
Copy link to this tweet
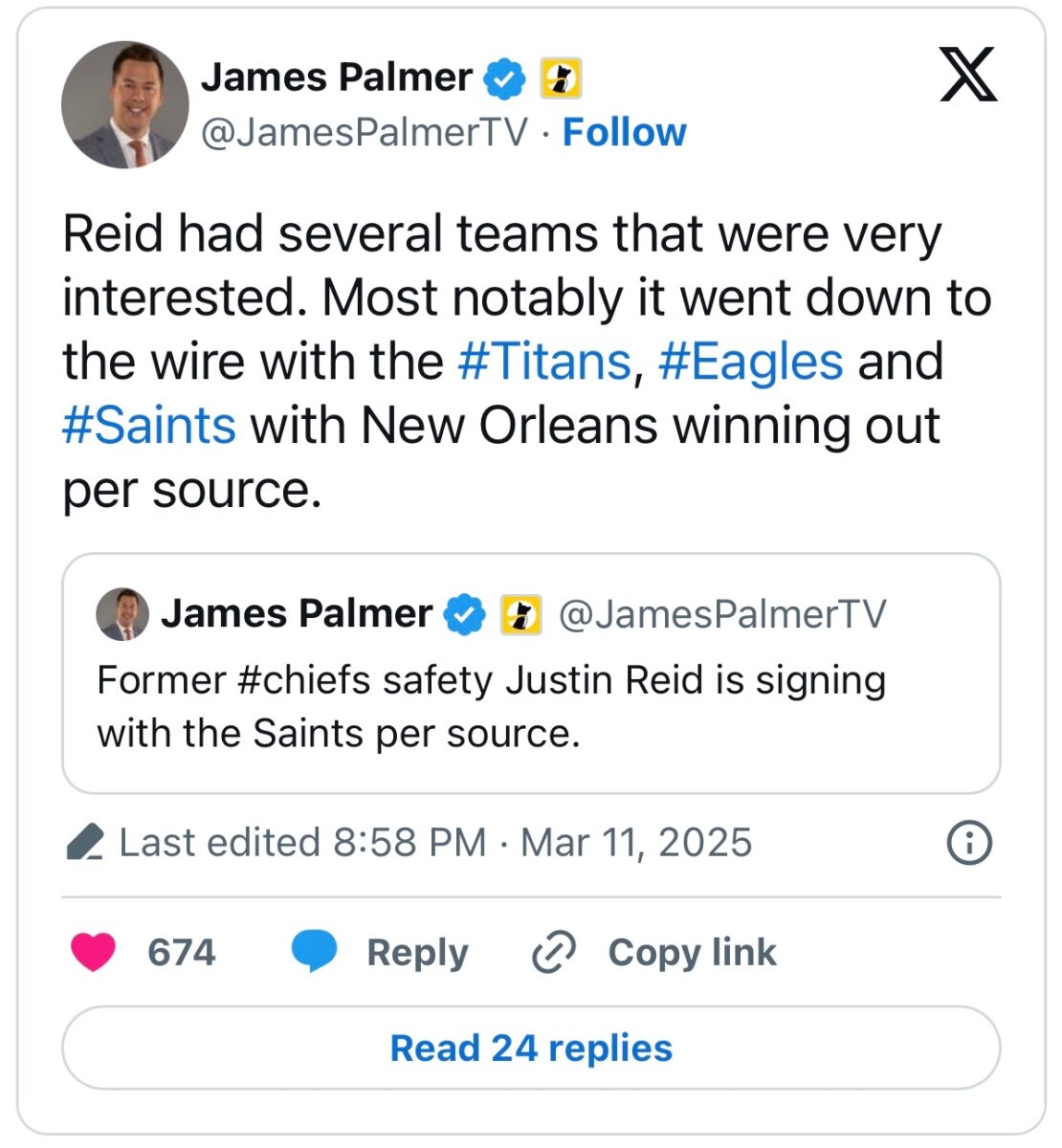point(654,952)
